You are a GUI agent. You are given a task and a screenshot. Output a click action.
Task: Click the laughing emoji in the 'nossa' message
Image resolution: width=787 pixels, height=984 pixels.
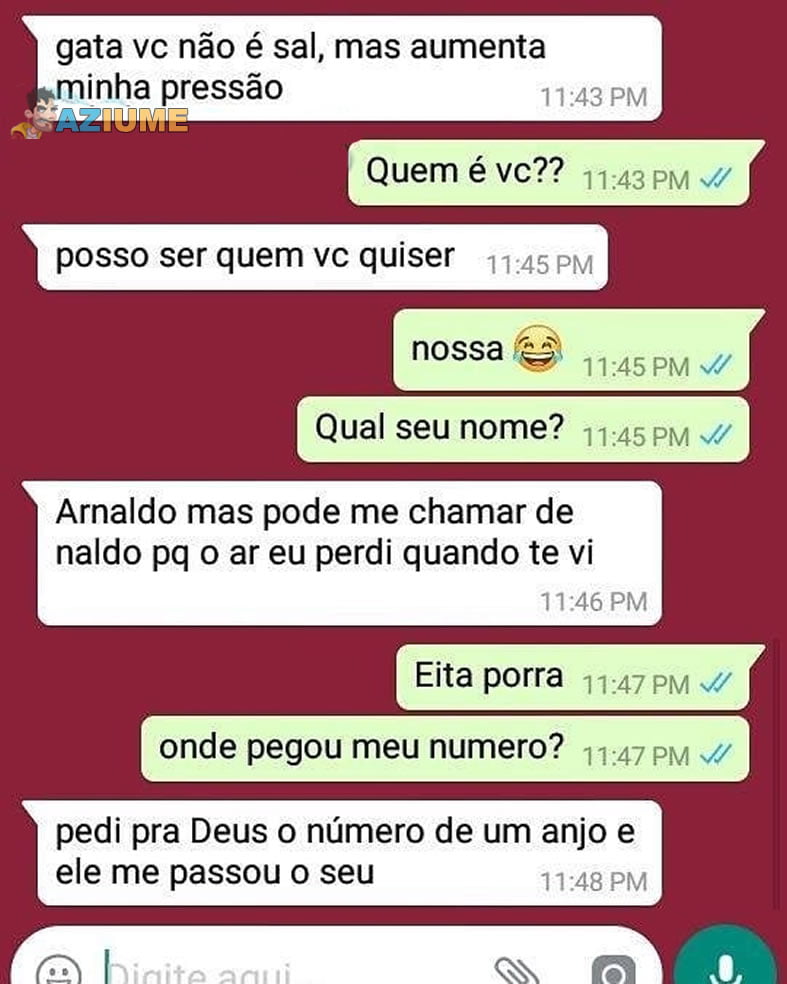(x=536, y=347)
